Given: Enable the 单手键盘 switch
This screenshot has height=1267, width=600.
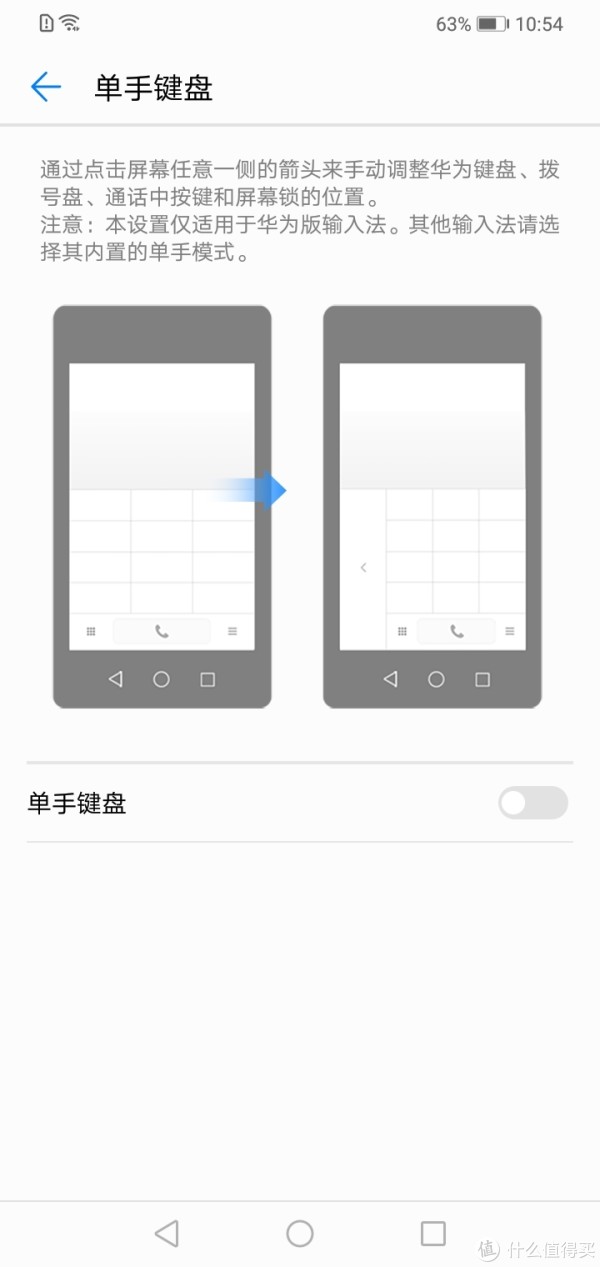Looking at the screenshot, I should 533,803.
